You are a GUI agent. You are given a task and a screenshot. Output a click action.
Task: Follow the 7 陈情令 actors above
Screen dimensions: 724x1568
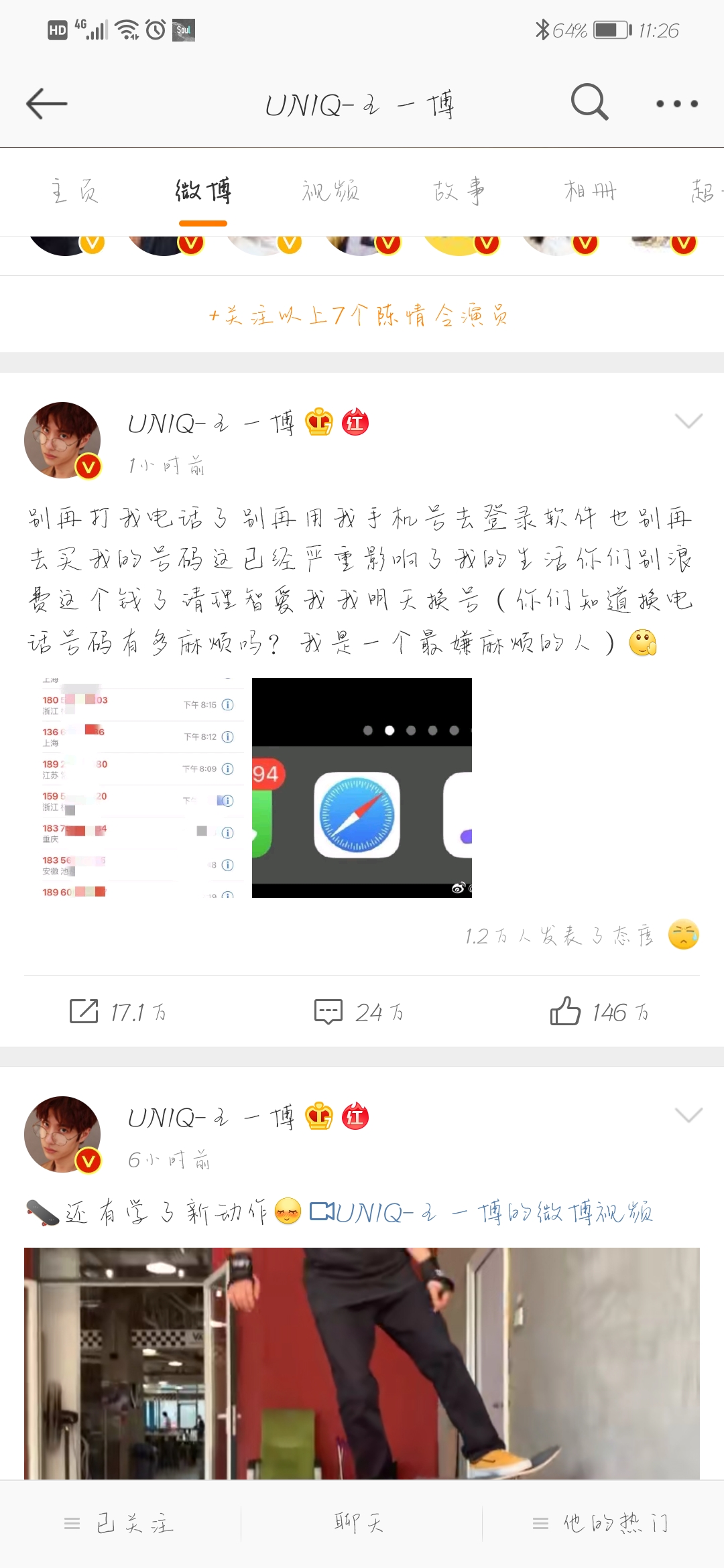[359, 315]
